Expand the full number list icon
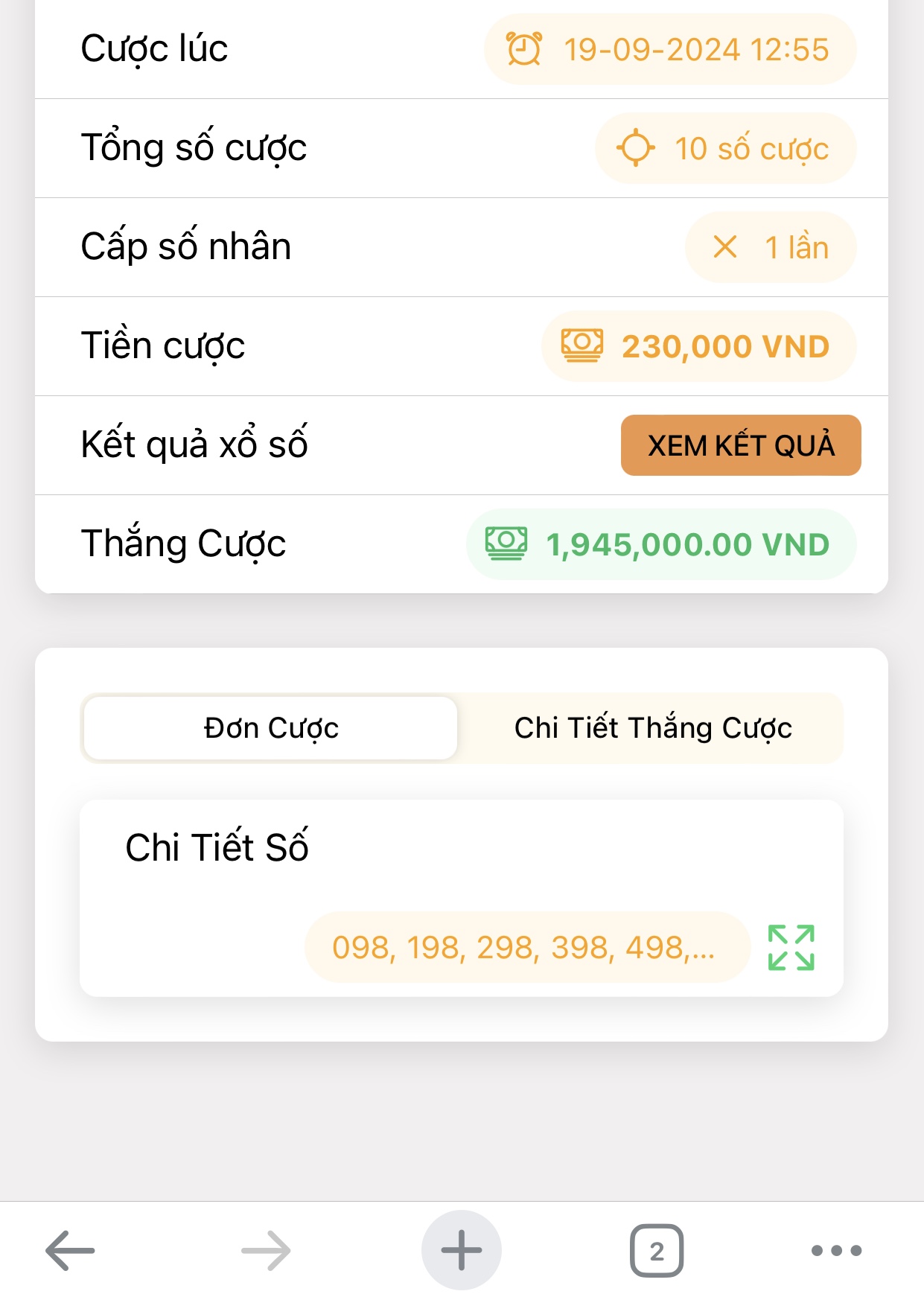Image resolution: width=924 pixels, height=1300 pixels. [791, 947]
